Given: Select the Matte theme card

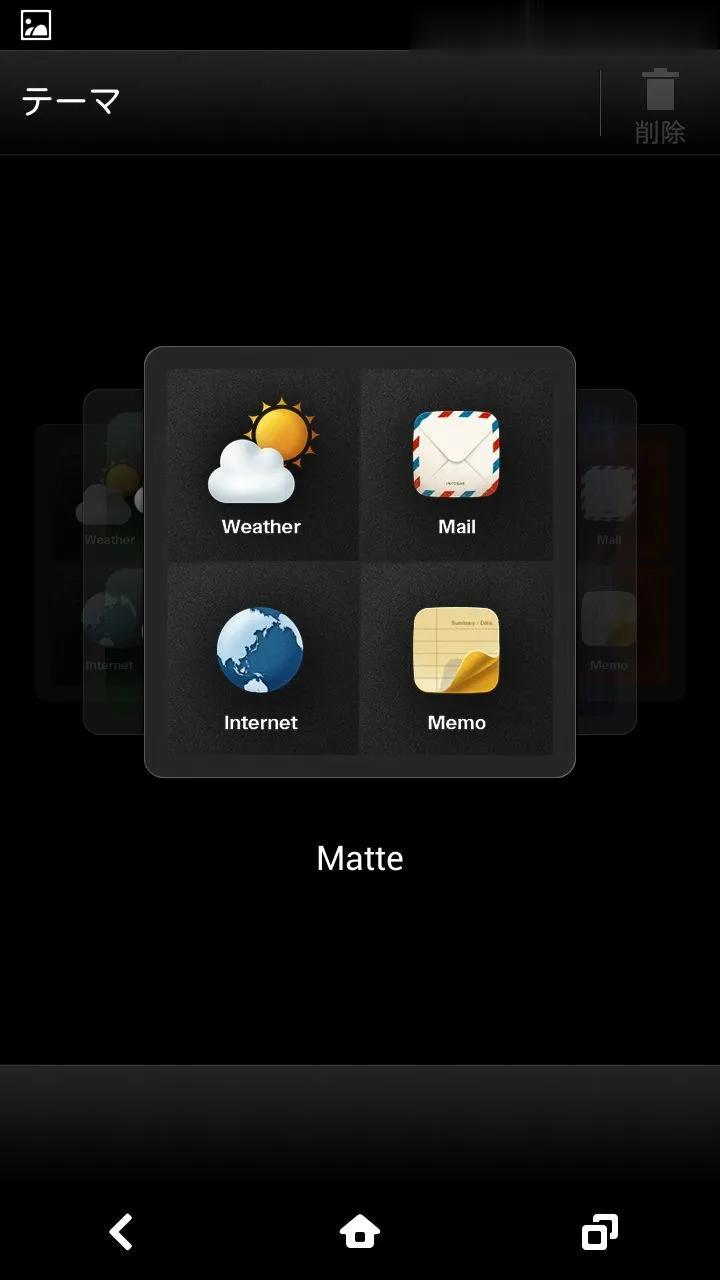Looking at the screenshot, I should click(360, 562).
